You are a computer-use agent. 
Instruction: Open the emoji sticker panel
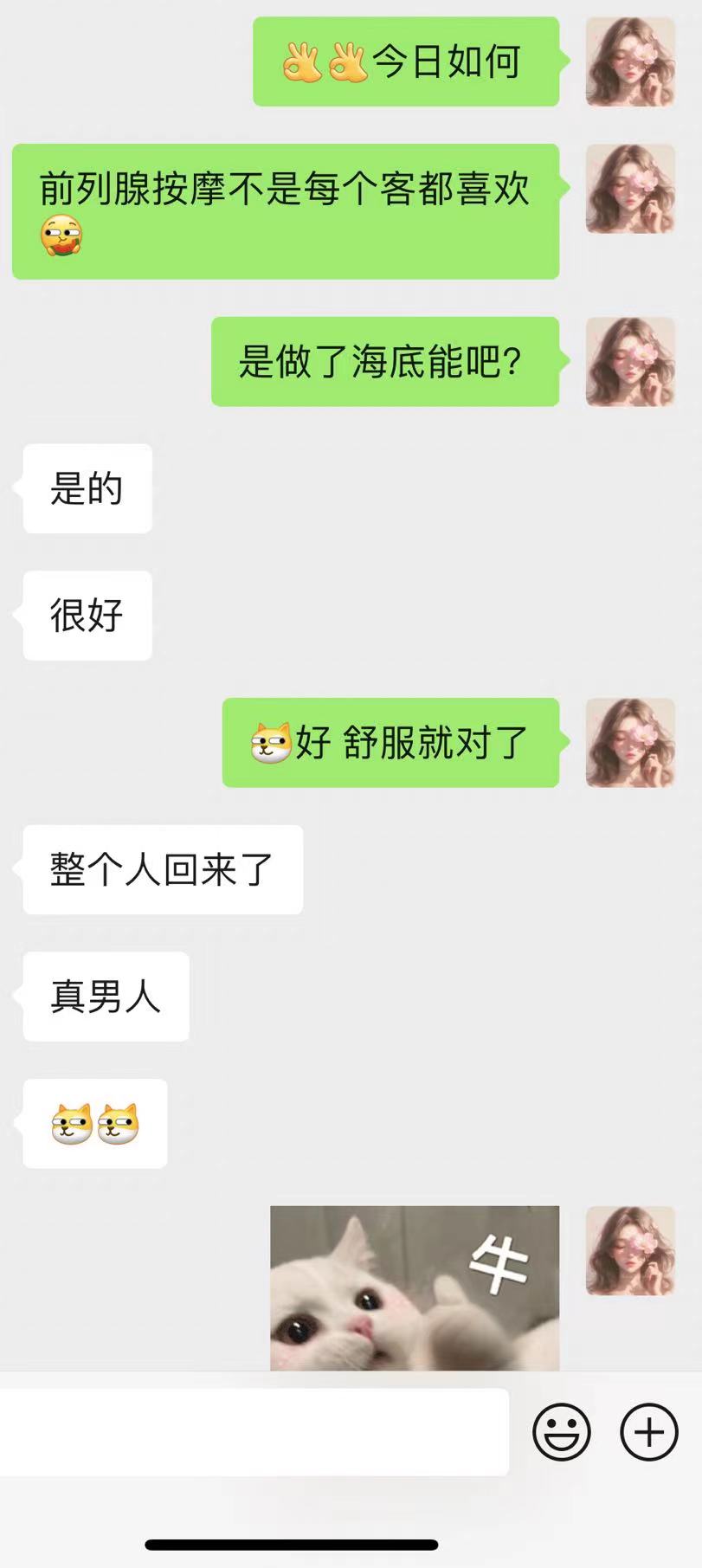pyautogui.click(x=561, y=1432)
